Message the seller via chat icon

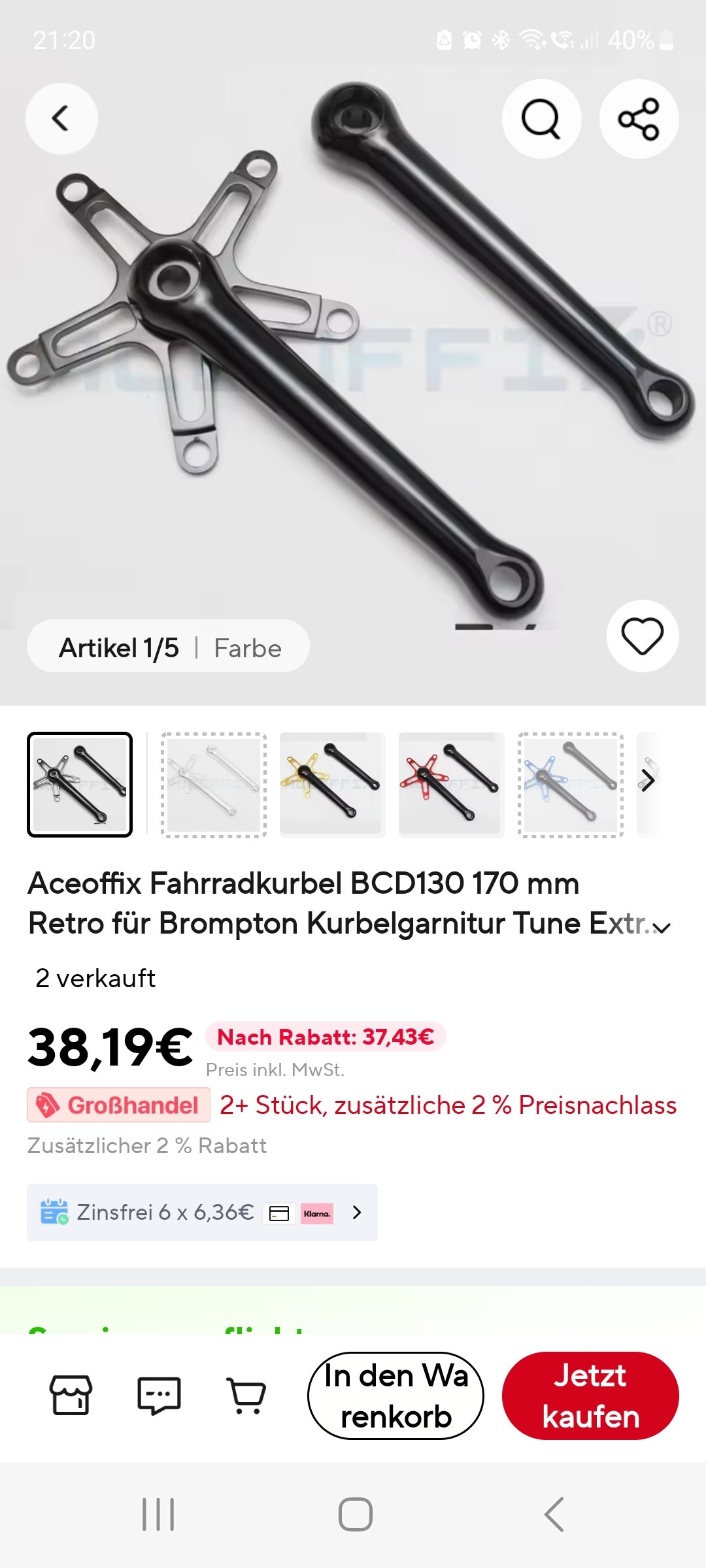coord(159,1395)
